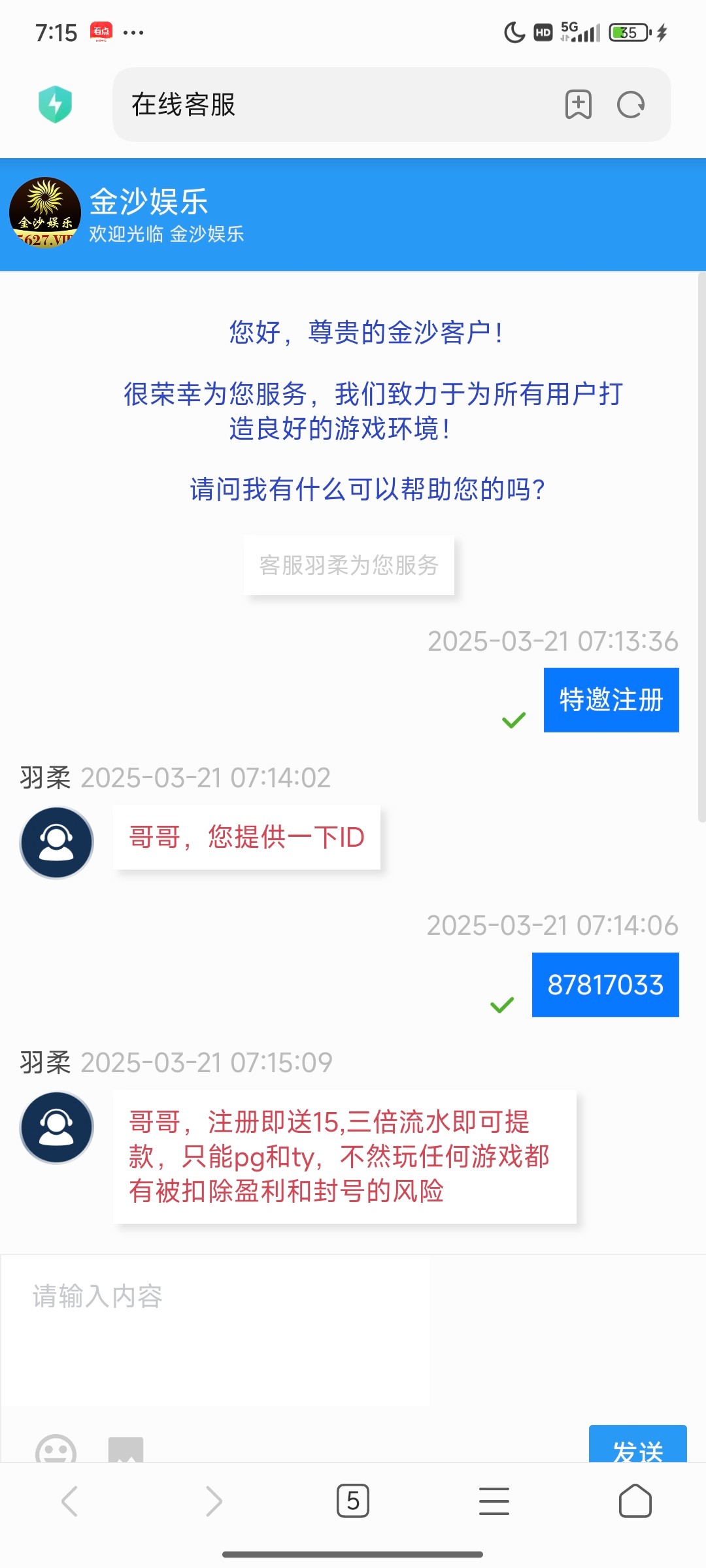Open the browser menu
Screen dimensions: 706x1568
(x=494, y=1500)
